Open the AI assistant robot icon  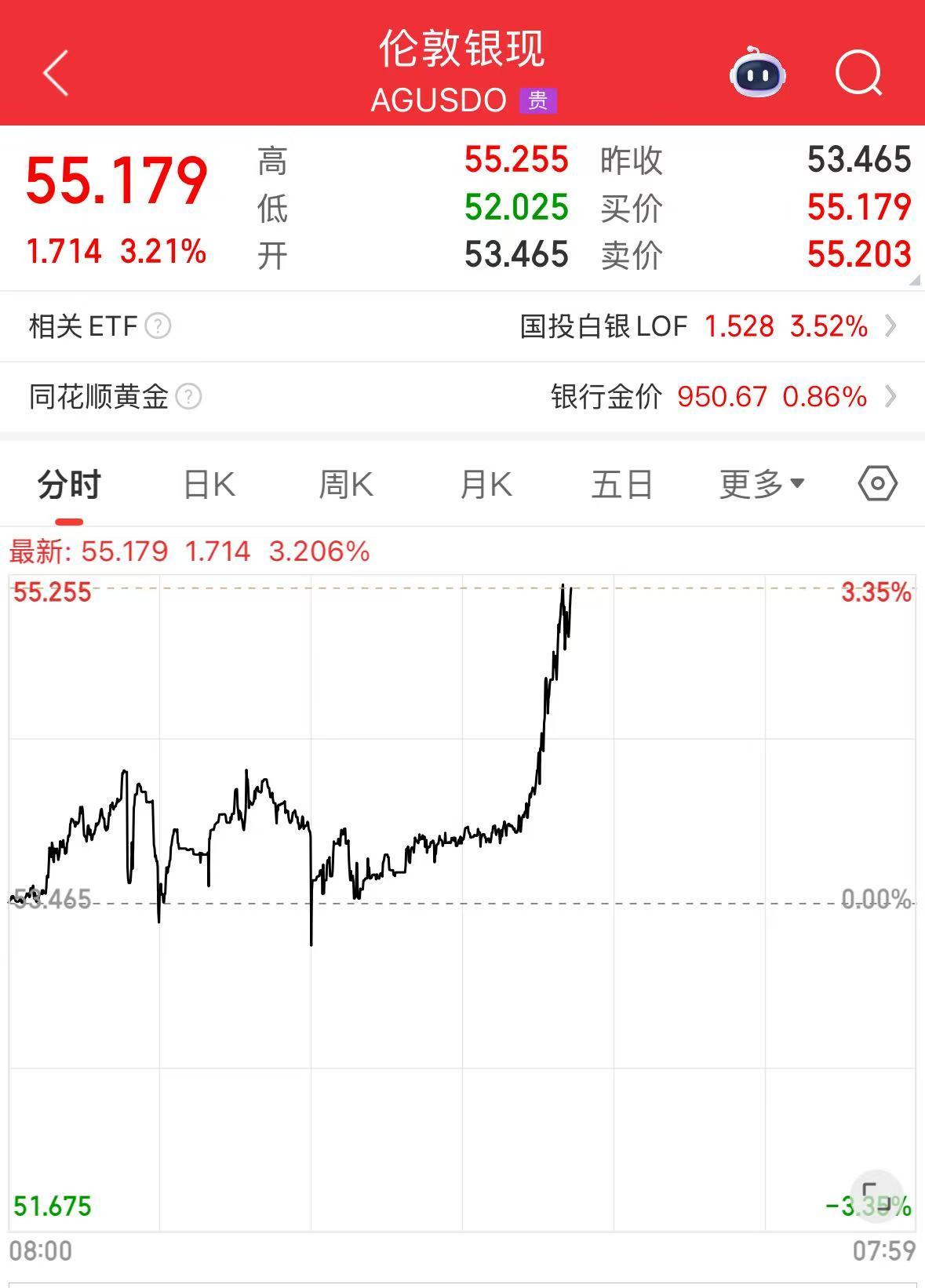[x=756, y=71]
